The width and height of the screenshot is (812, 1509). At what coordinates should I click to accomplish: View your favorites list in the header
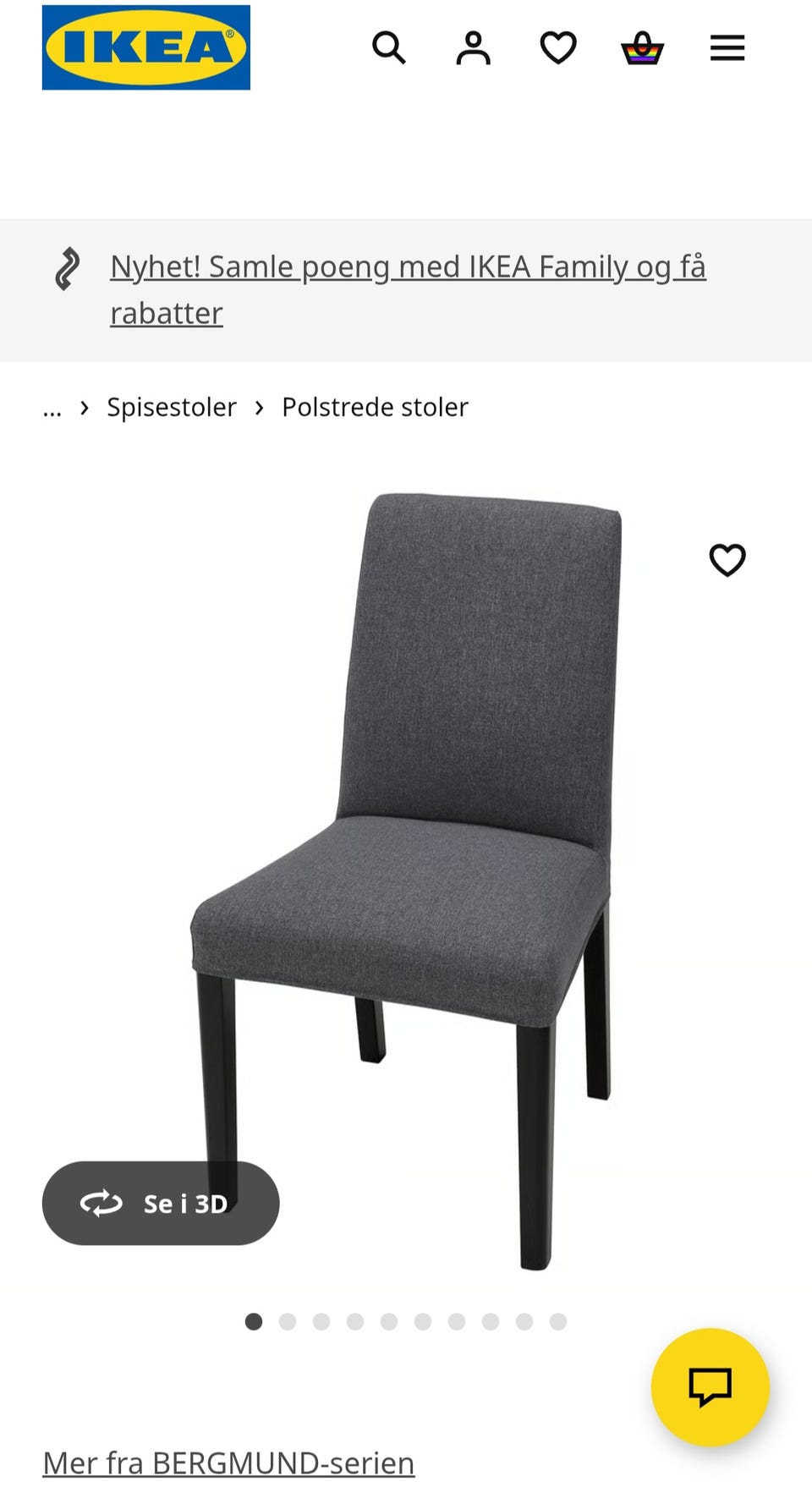pyautogui.click(x=558, y=48)
